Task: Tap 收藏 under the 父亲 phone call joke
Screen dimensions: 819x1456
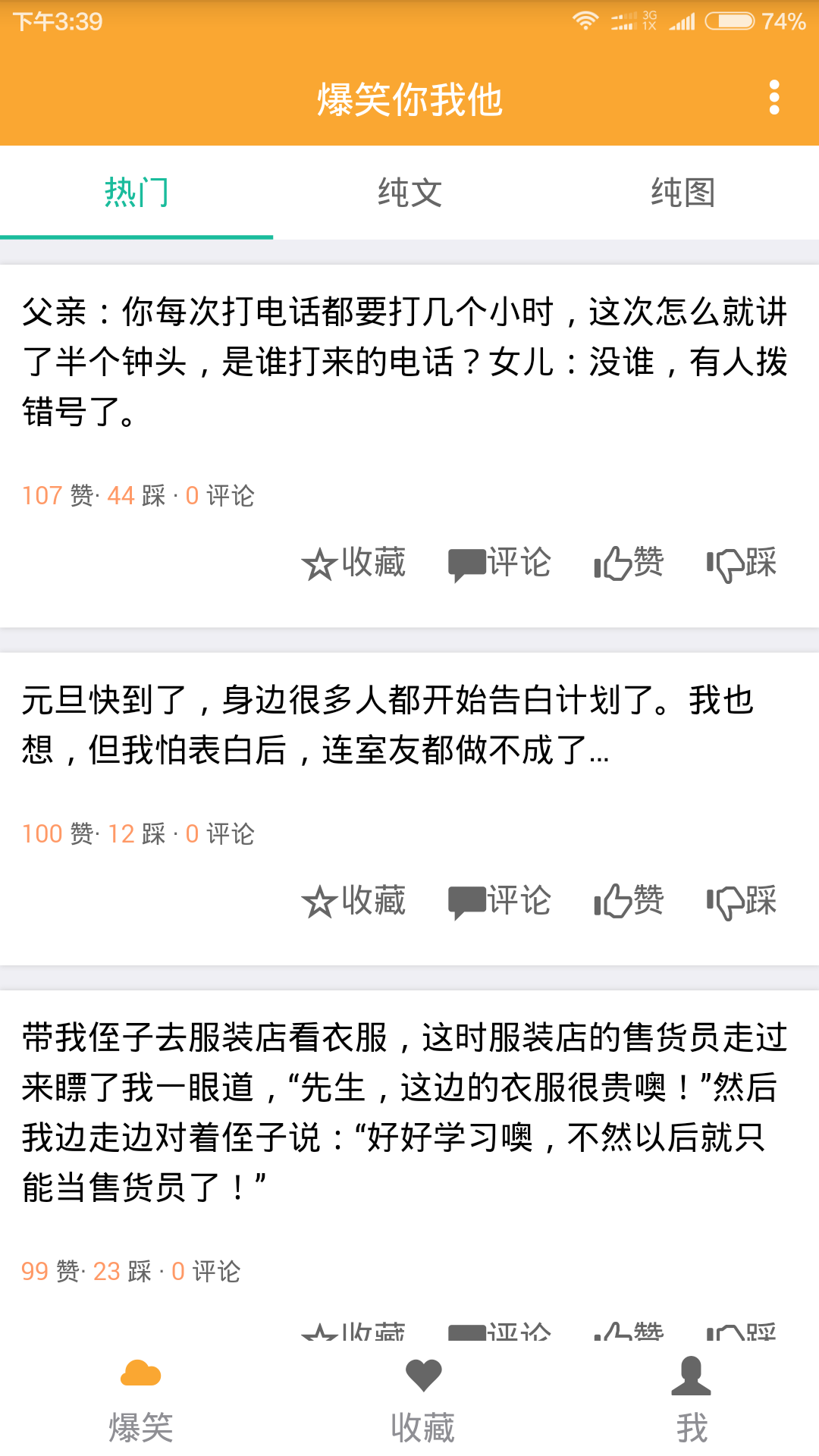Action: [353, 563]
